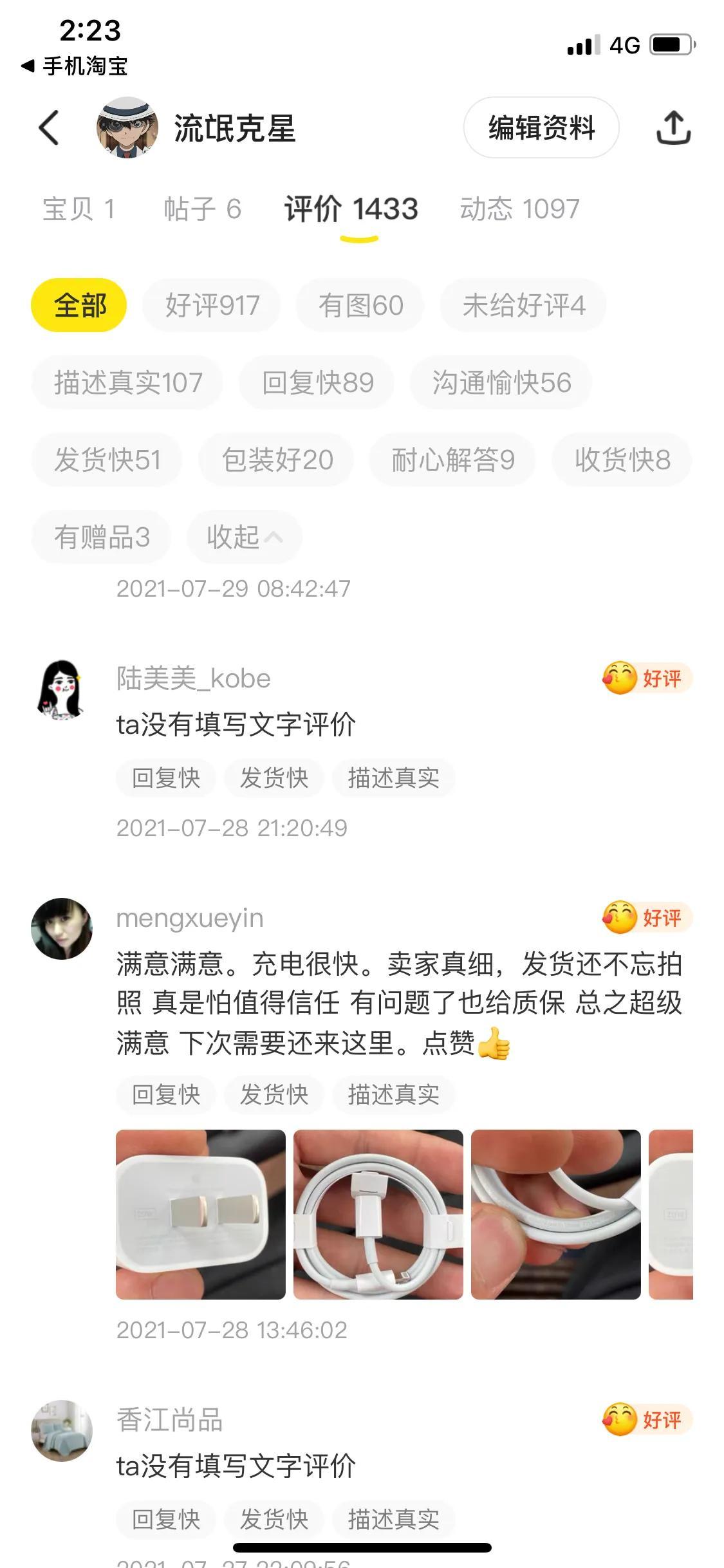This screenshot has height=1568, width=724.
Task: Select the 未给好评4 filter
Action: tap(521, 306)
